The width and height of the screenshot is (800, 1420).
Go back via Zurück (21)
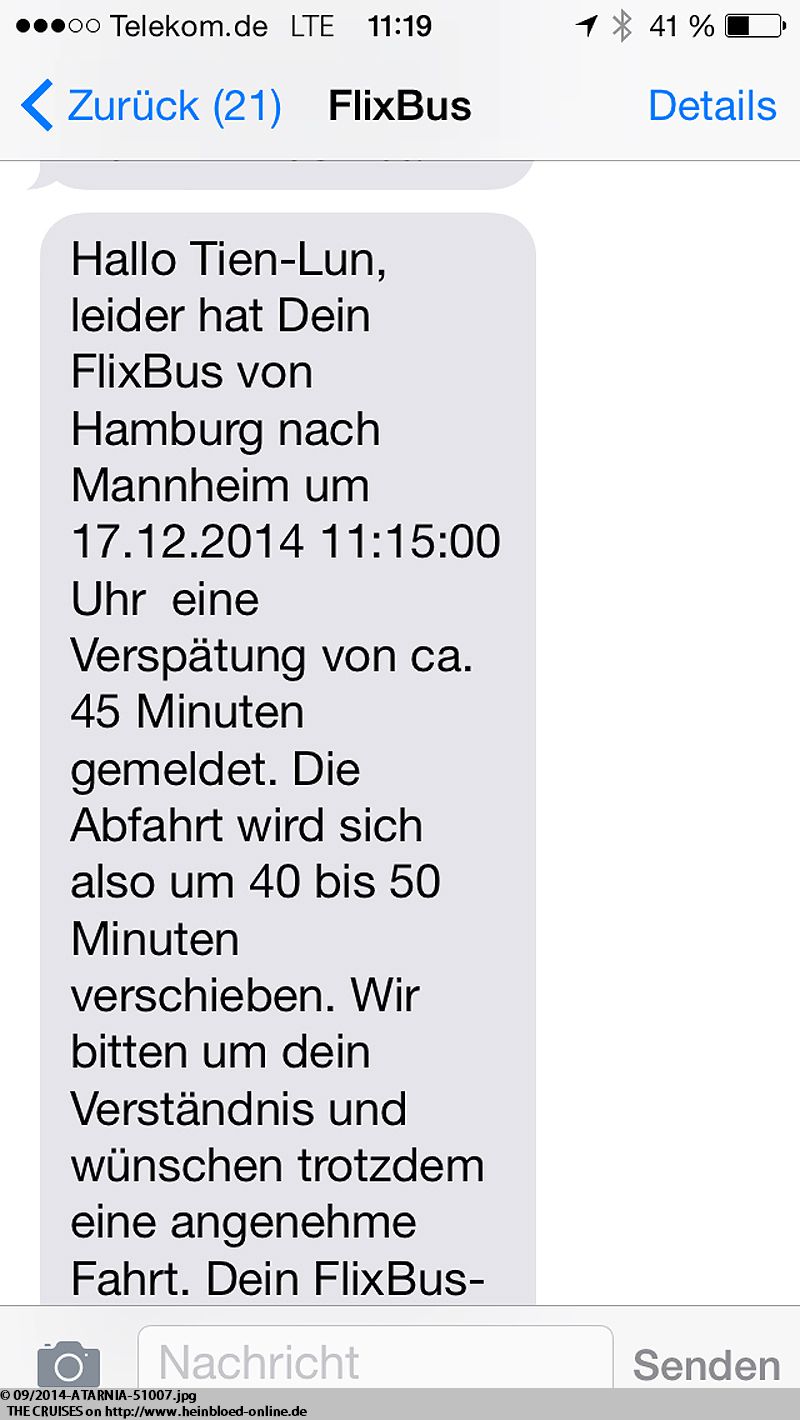(151, 106)
